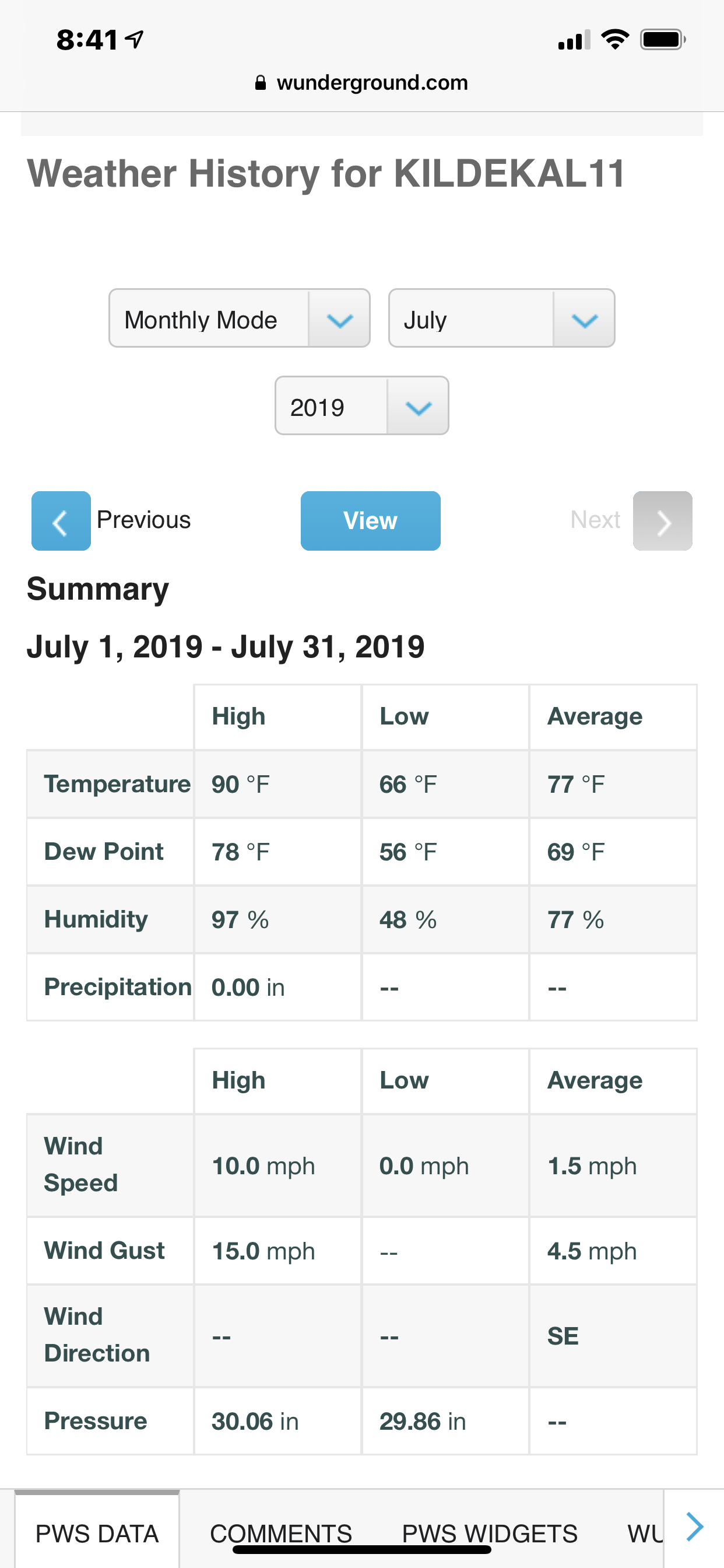Tap the wunderground.com address bar

coord(362,82)
